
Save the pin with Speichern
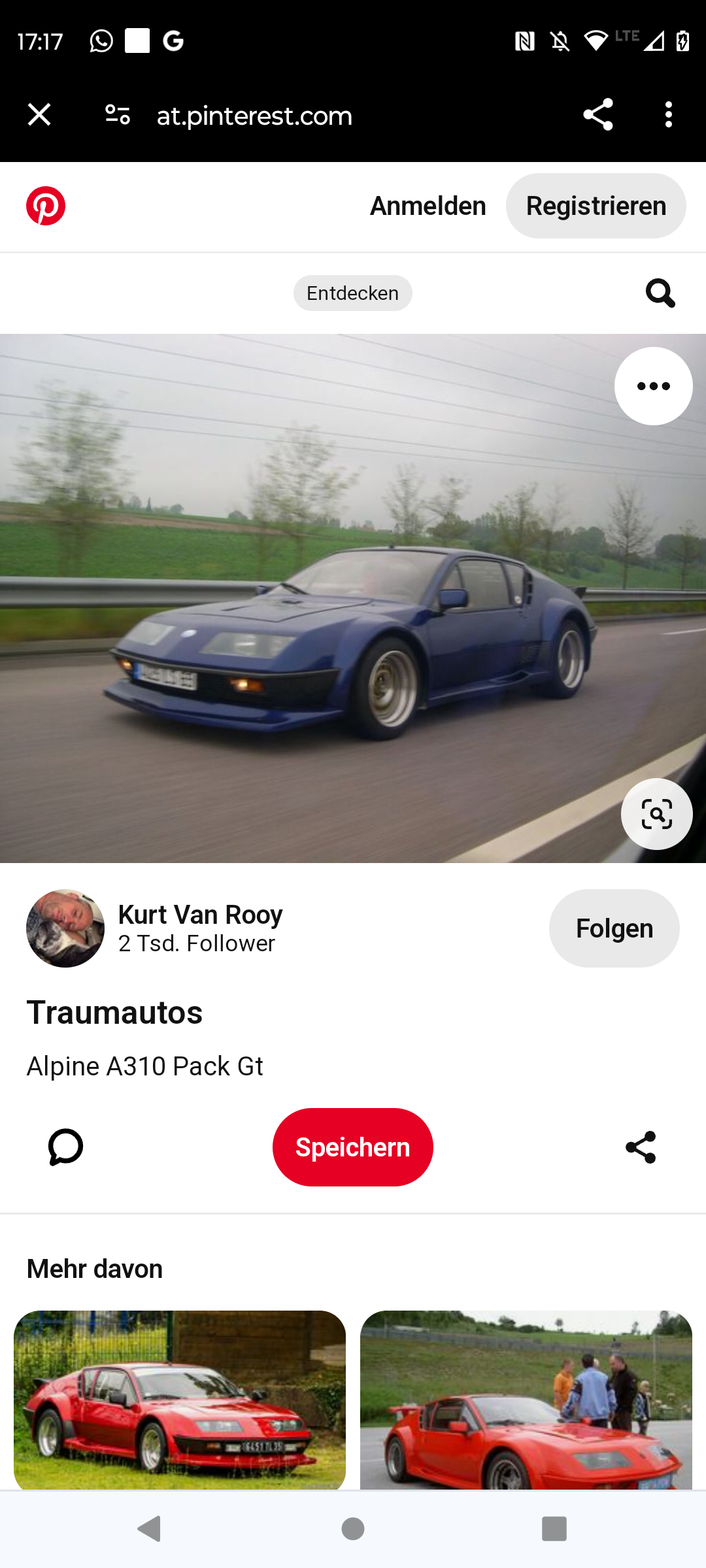tap(352, 1147)
